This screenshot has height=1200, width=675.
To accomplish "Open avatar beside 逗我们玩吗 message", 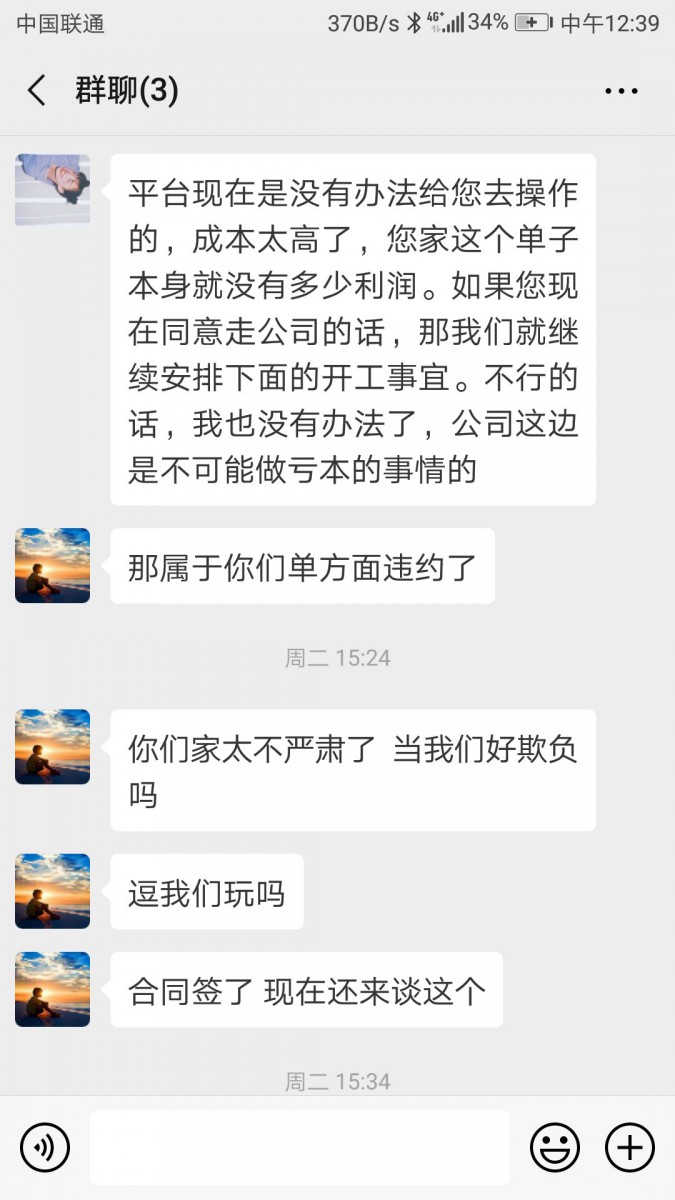I will point(53,891).
